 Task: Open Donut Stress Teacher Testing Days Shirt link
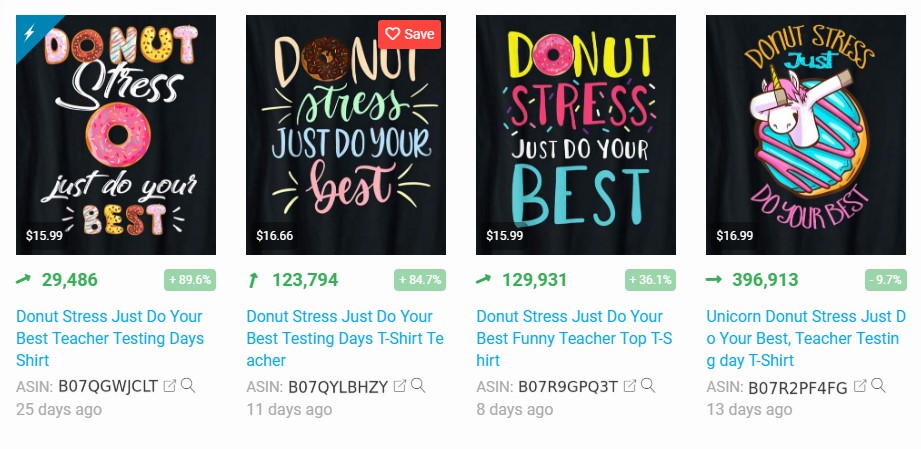110,338
